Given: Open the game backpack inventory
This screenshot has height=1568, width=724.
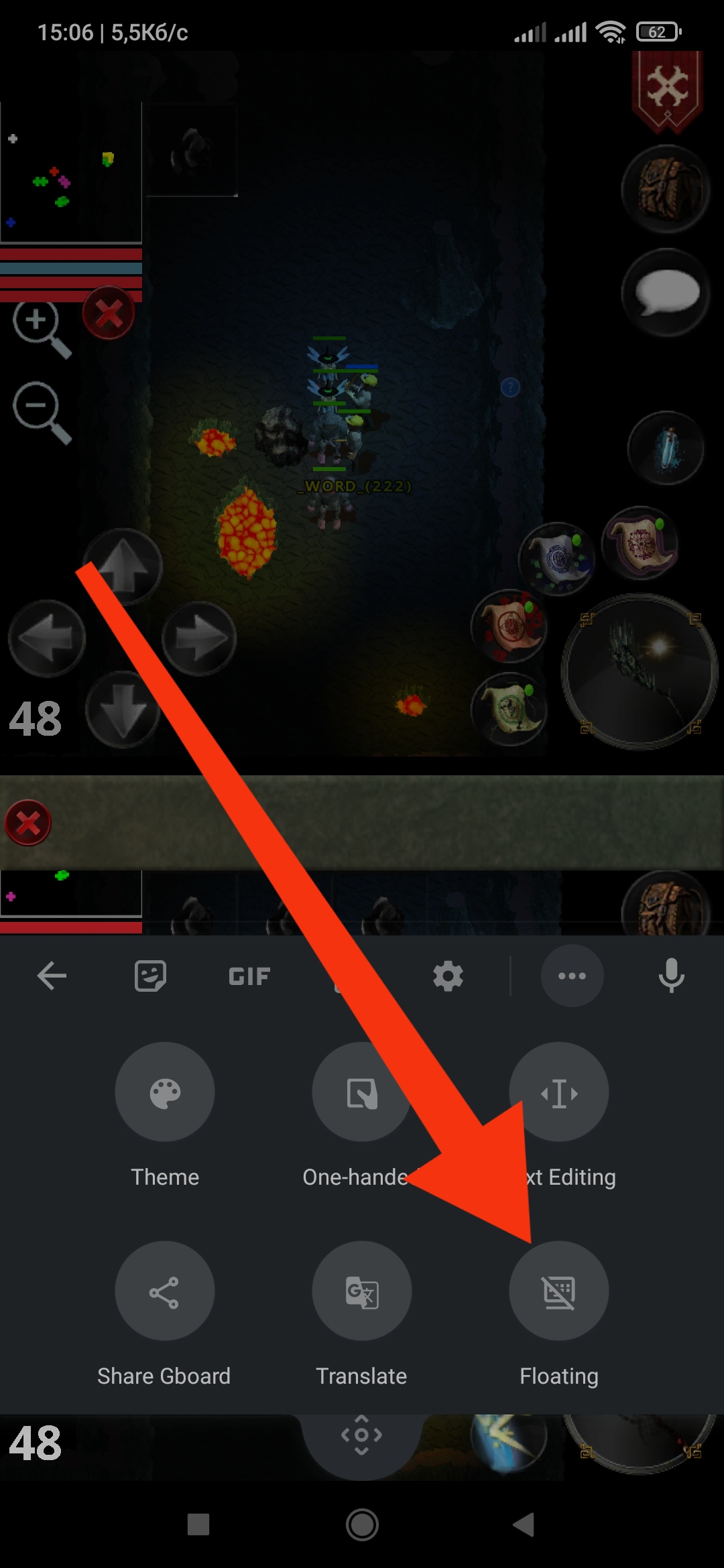Looking at the screenshot, I should (666, 189).
